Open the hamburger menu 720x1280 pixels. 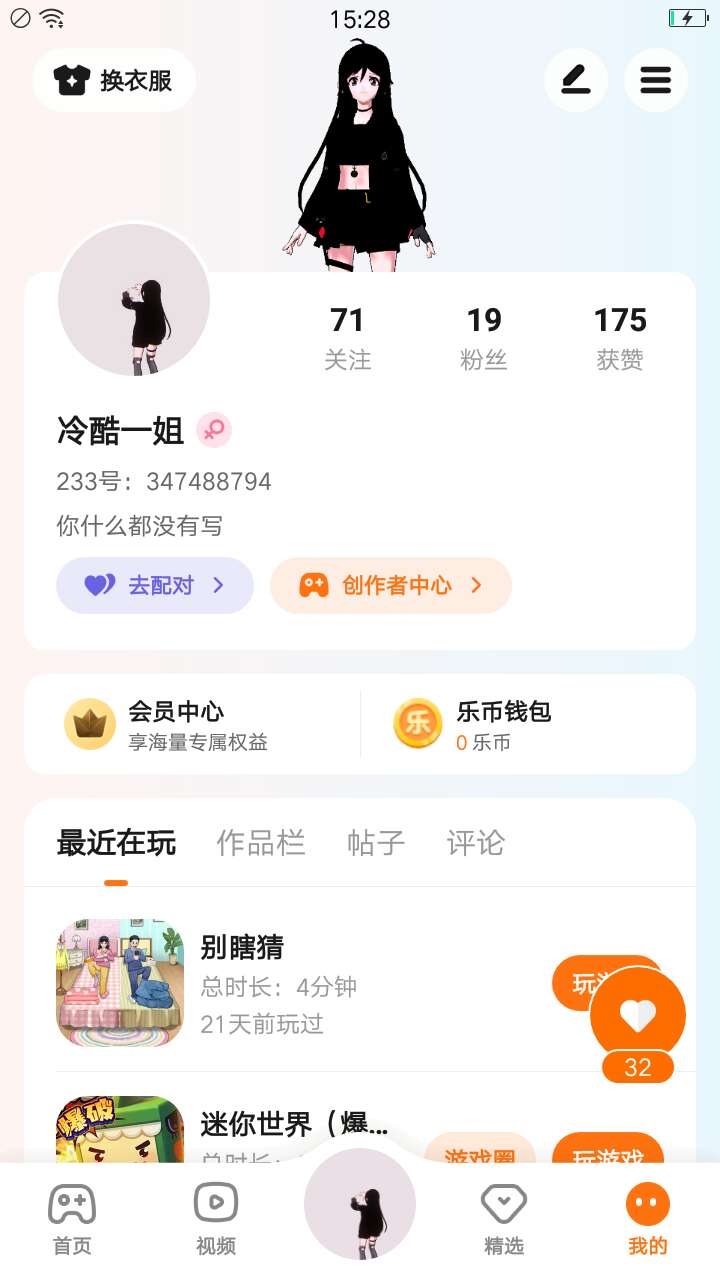[x=655, y=80]
